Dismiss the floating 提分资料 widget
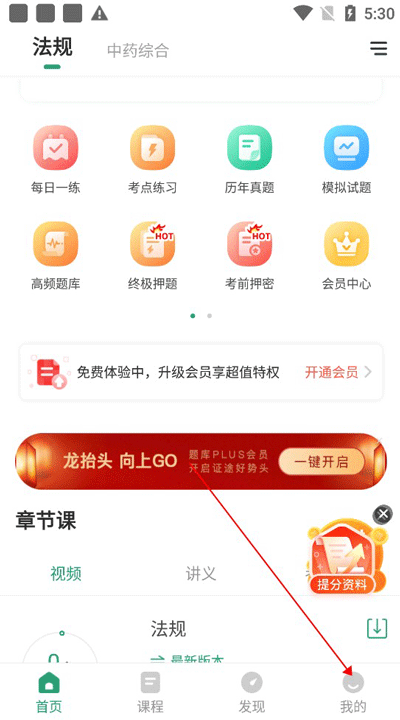This screenshot has width=400, height=720. 383,514
